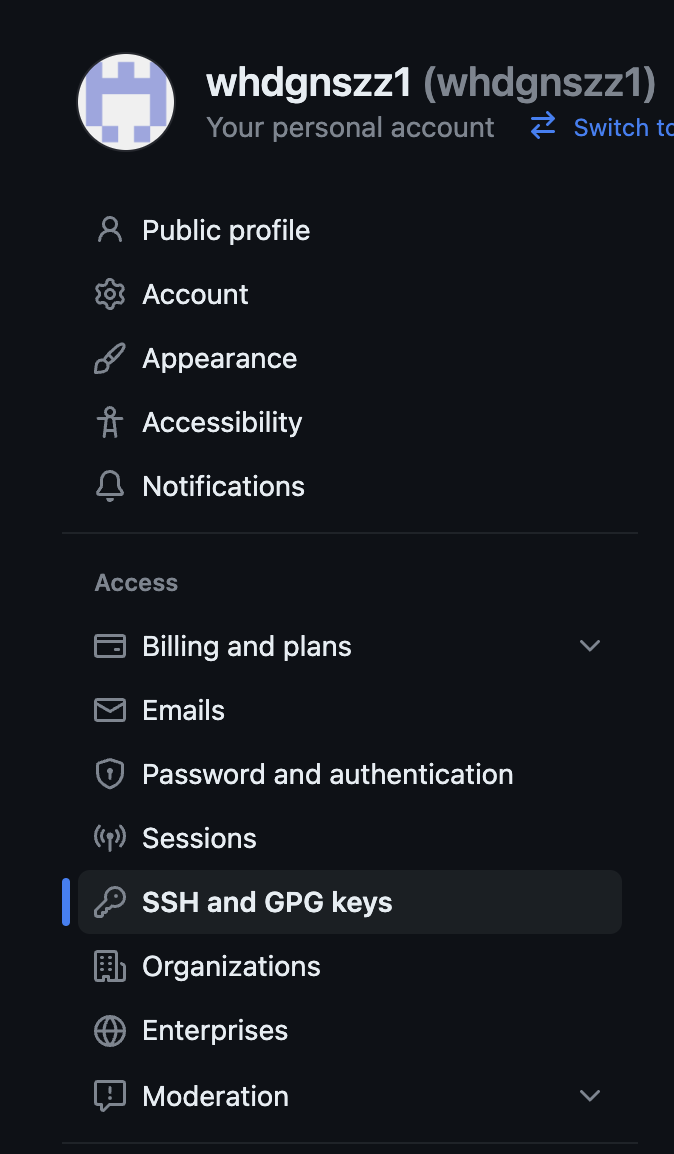
Task: Open Notifications settings
Action: click(350, 486)
